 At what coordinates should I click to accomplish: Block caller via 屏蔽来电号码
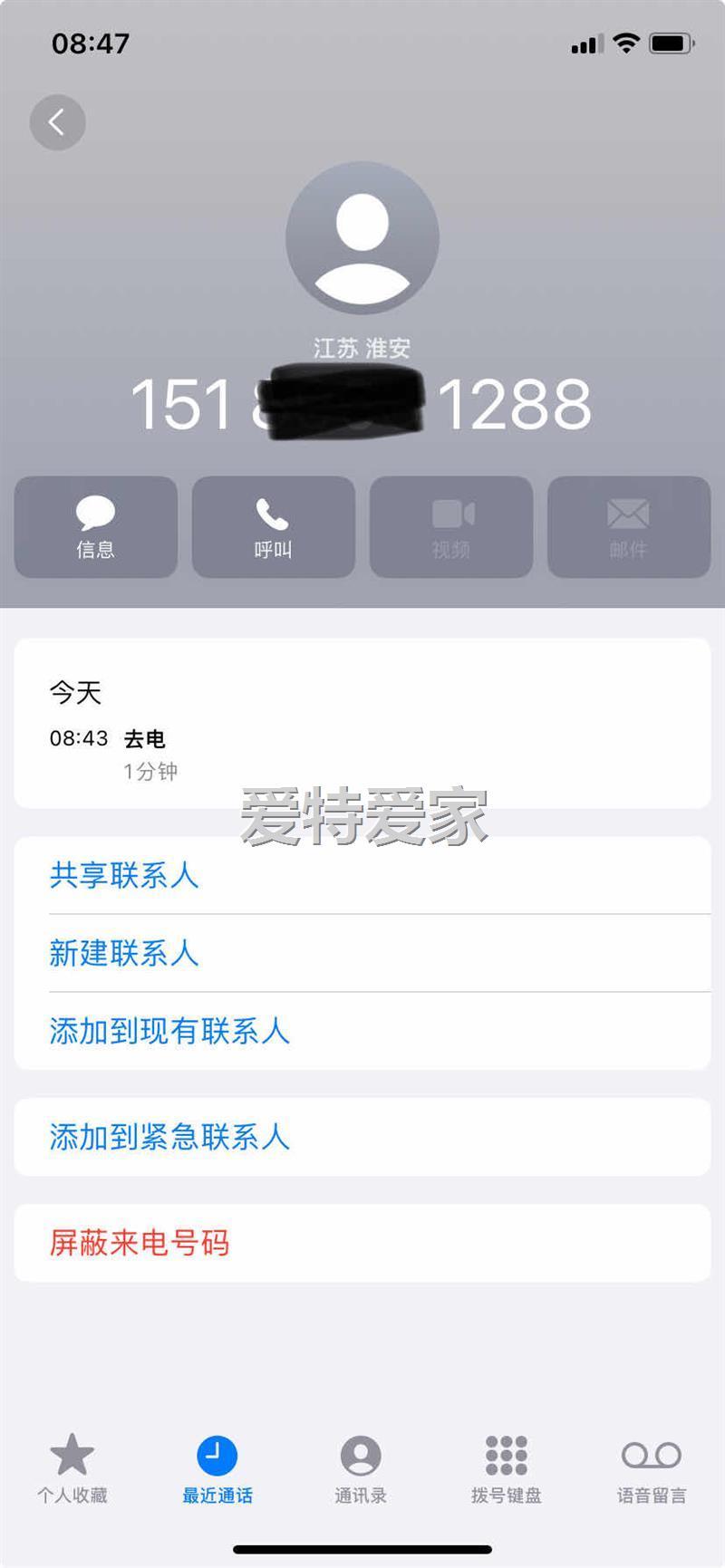tap(140, 1243)
